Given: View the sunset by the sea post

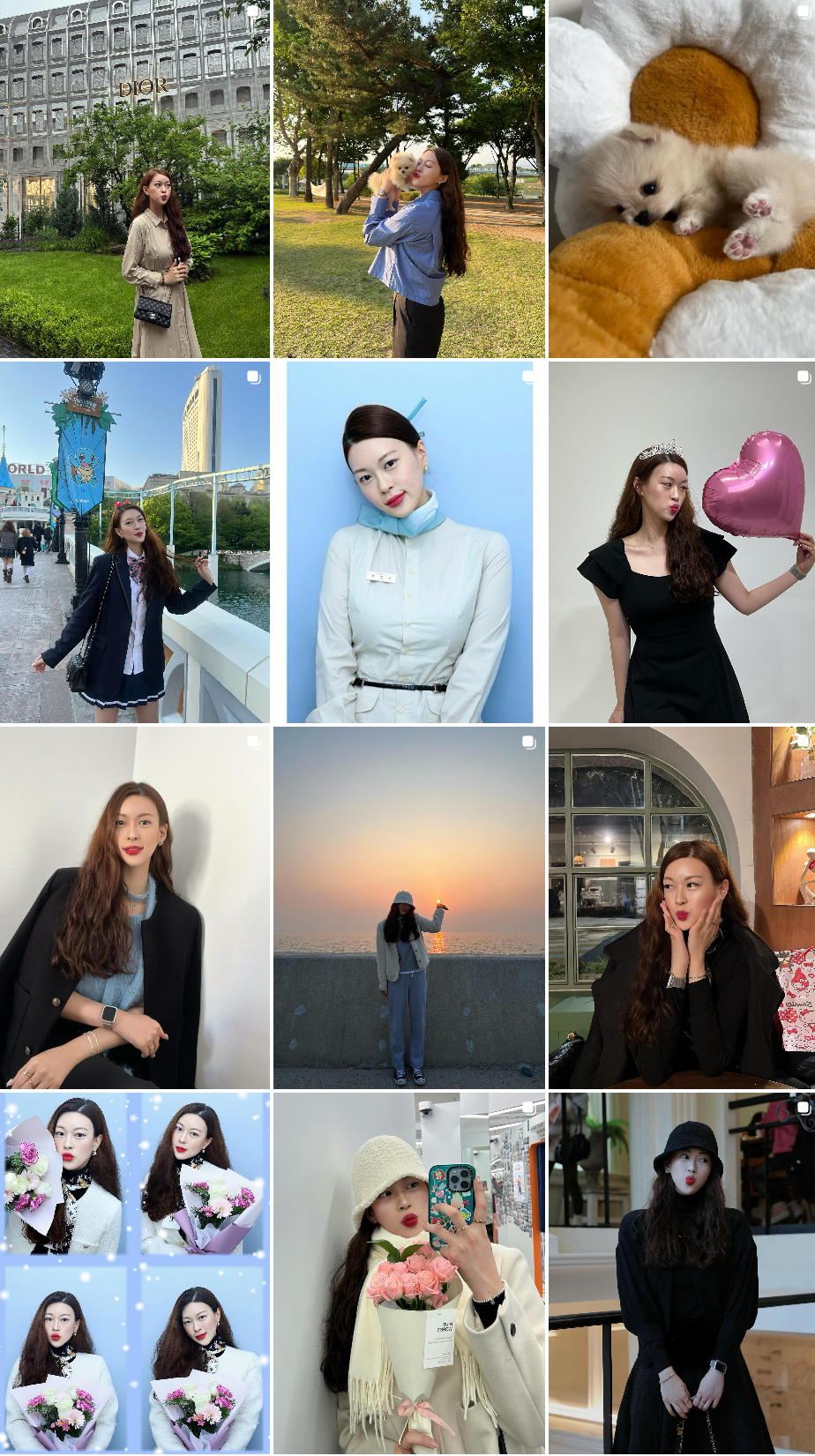Looking at the screenshot, I should coord(408,907).
